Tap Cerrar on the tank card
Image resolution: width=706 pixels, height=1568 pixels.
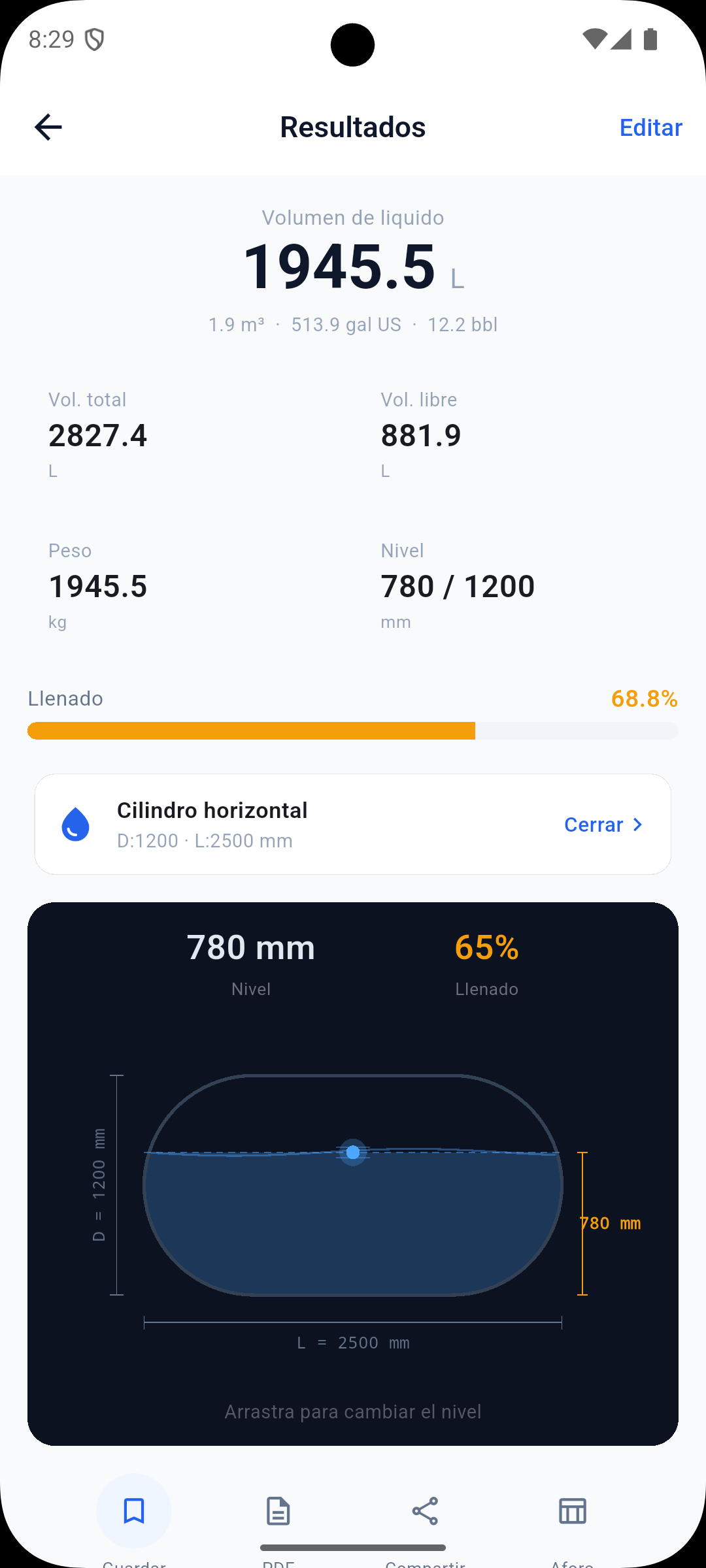tap(594, 825)
